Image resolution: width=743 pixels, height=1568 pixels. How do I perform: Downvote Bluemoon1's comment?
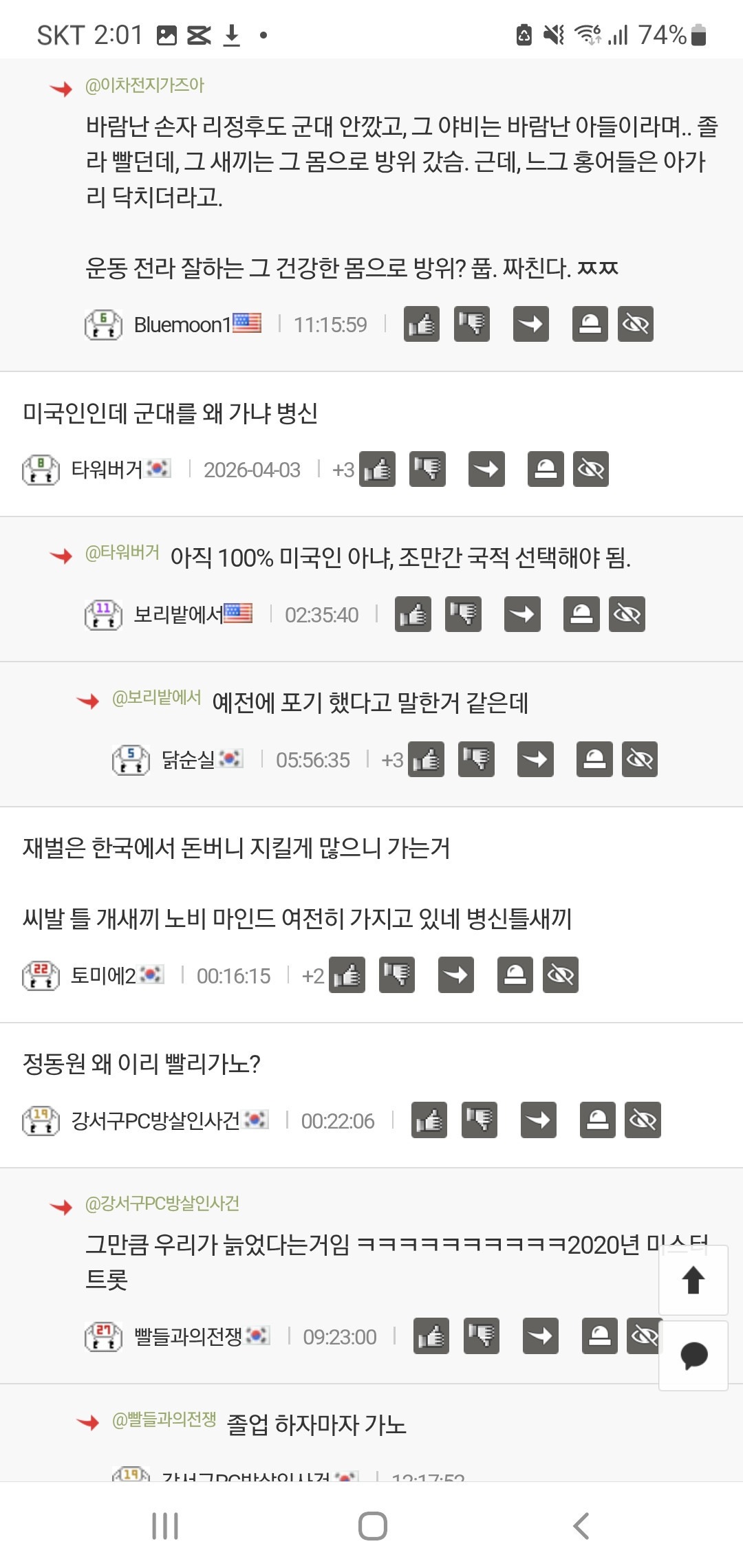[472, 324]
